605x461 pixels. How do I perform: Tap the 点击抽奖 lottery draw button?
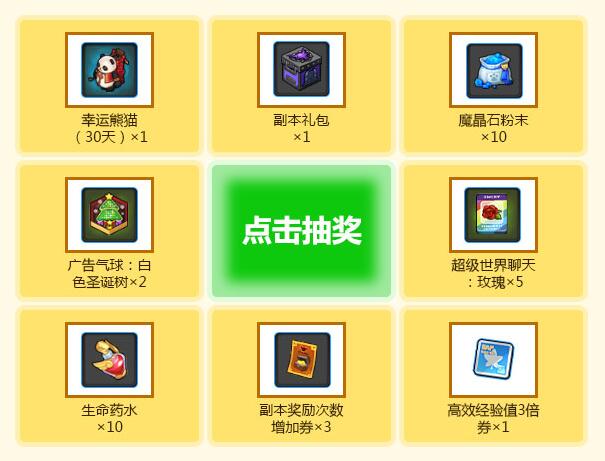click(301, 231)
